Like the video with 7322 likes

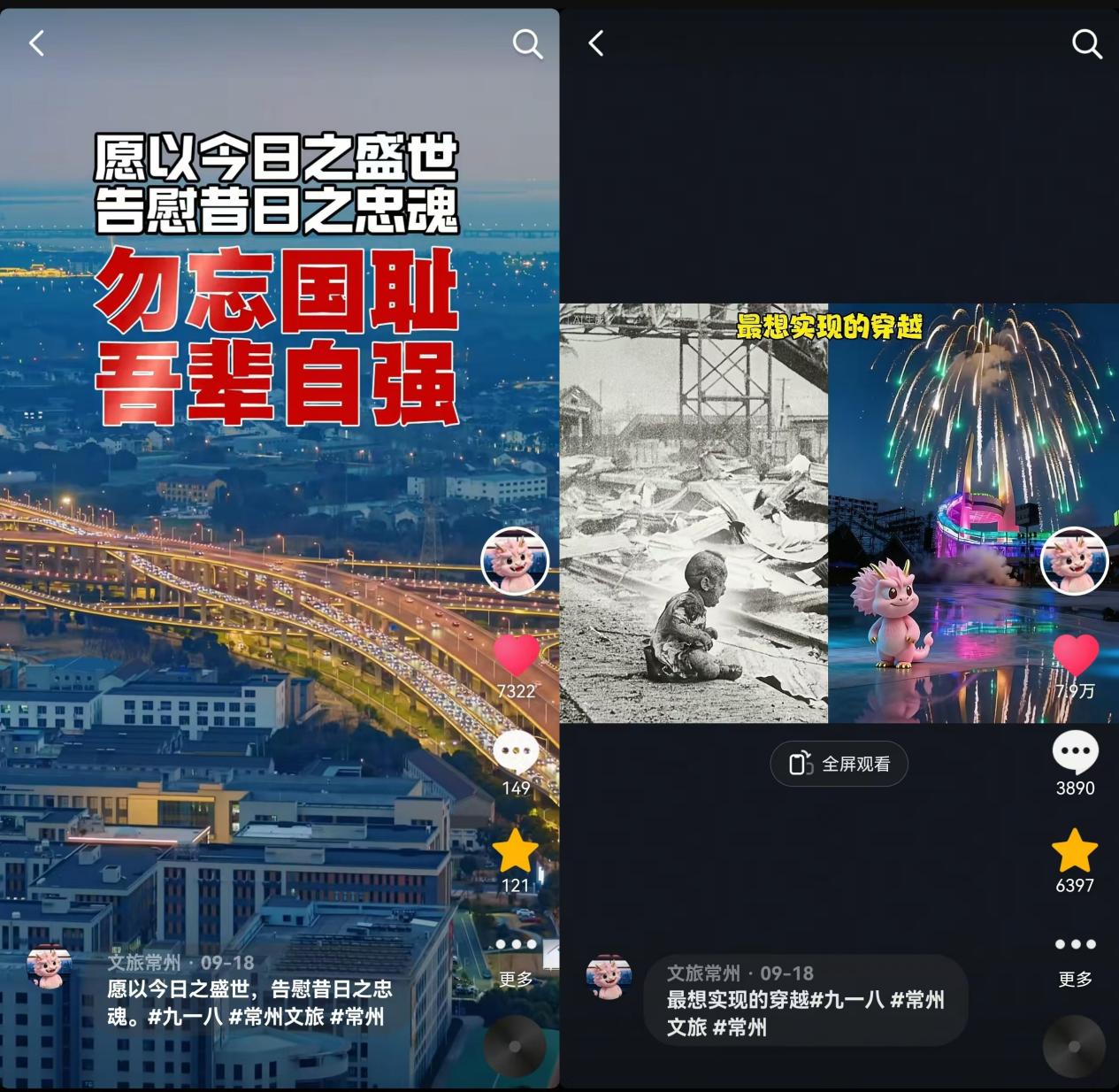pyautogui.click(x=516, y=656)
